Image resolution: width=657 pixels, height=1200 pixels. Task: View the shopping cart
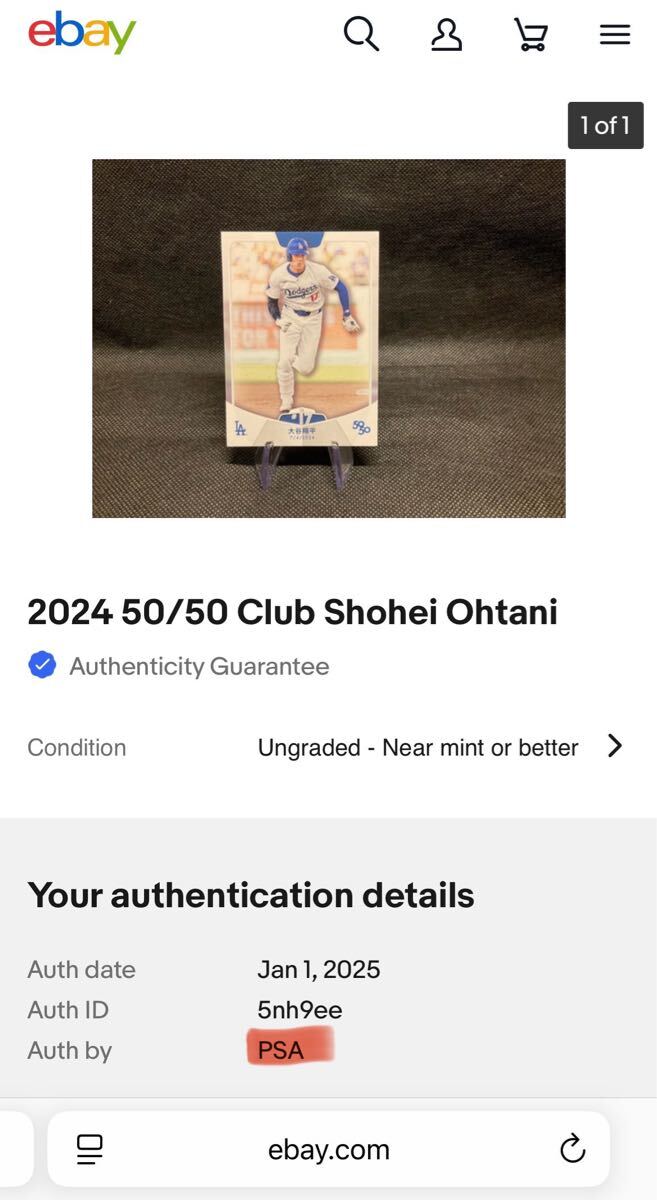[x=531, y=35]
